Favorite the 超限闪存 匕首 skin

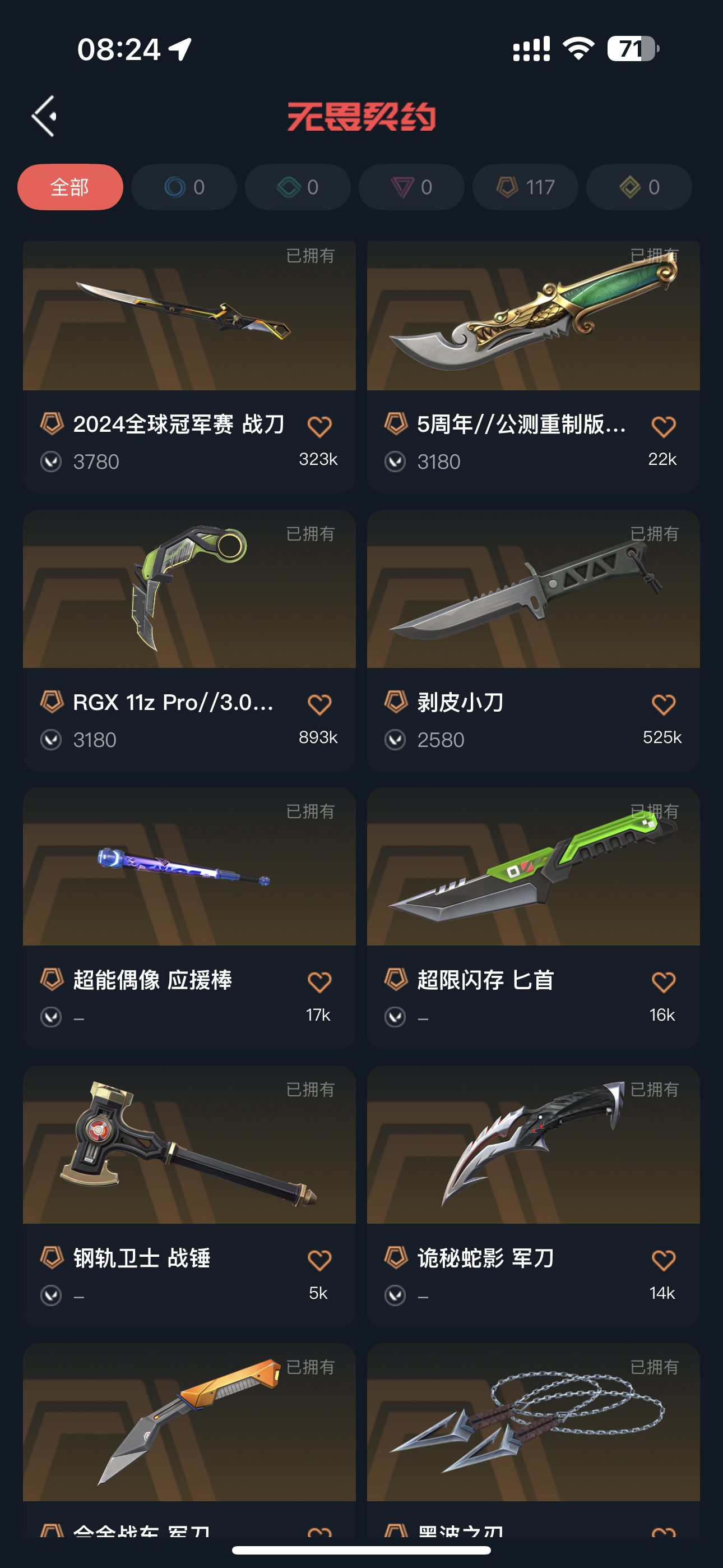664,982
